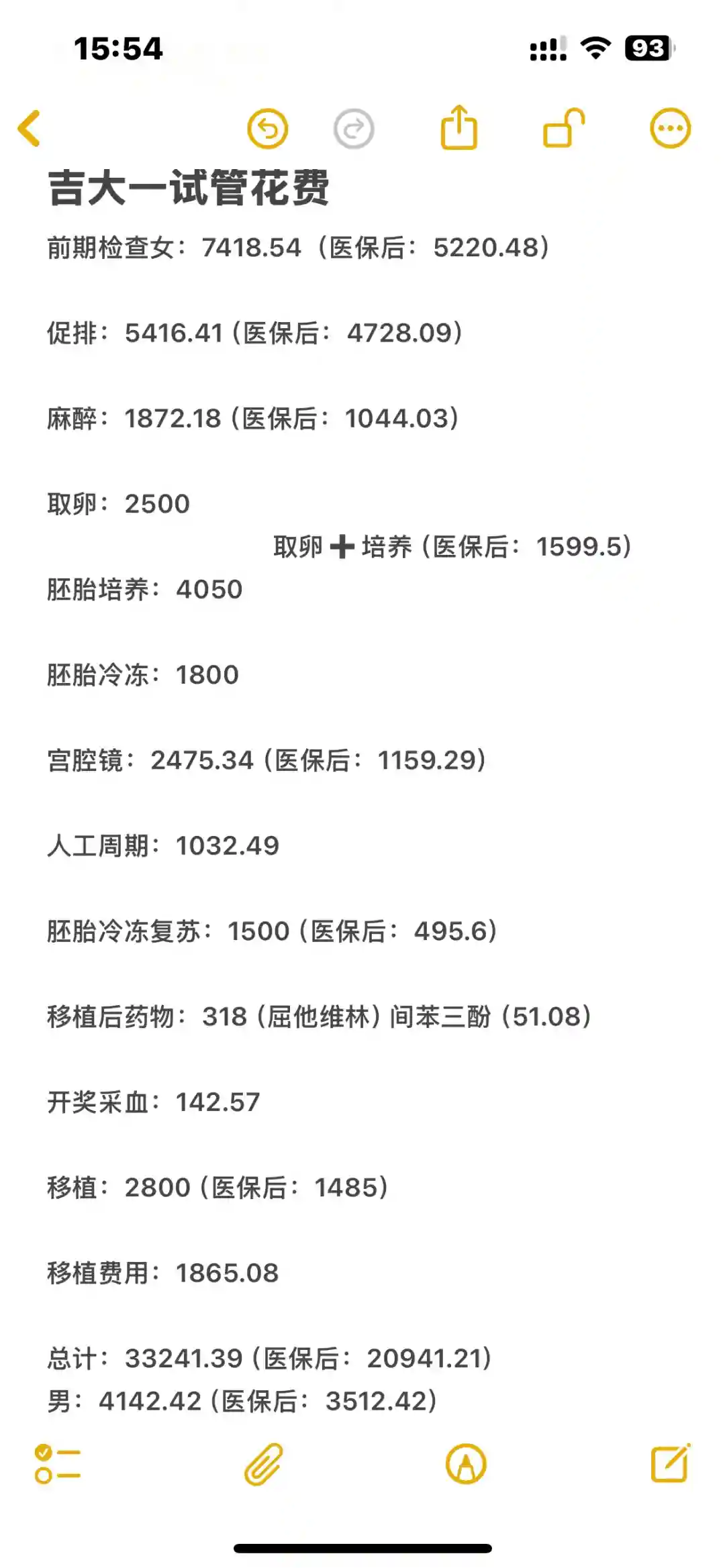Tap the lock icon
The height and width of the screenshot is (1568, 725).
[x=563, y=127]
